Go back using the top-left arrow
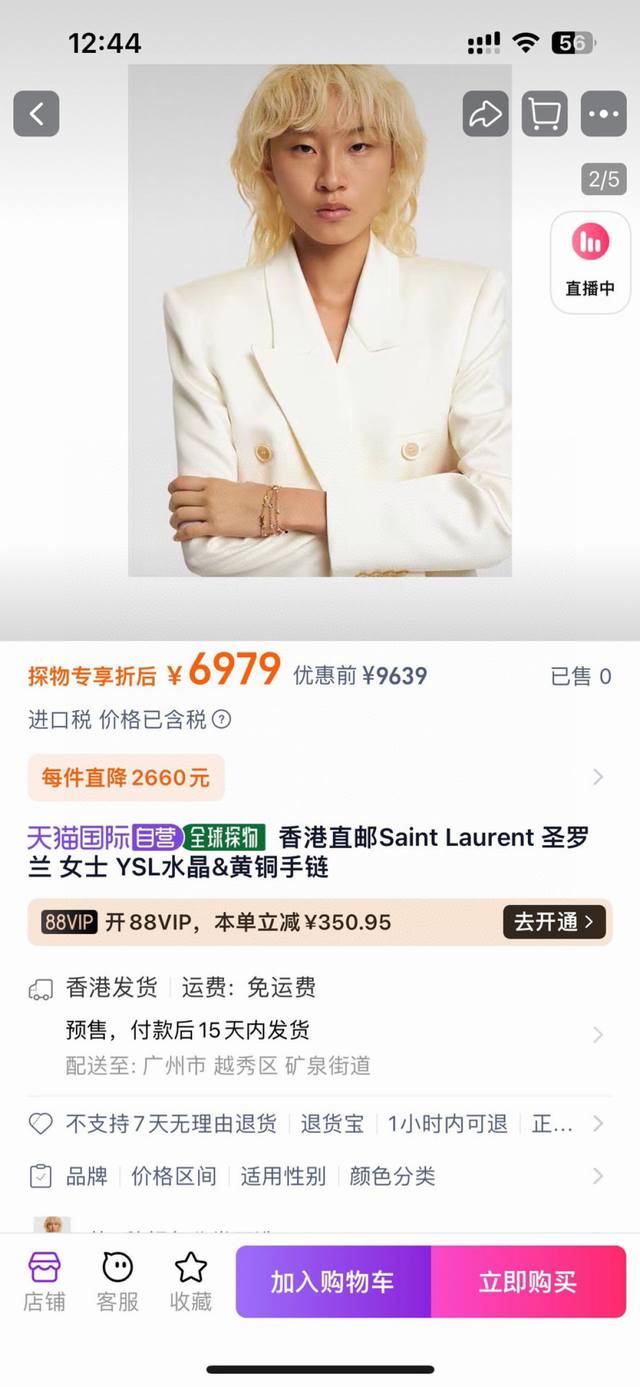The width and height of the screenshot is (640, 1387). pos(36,114)
